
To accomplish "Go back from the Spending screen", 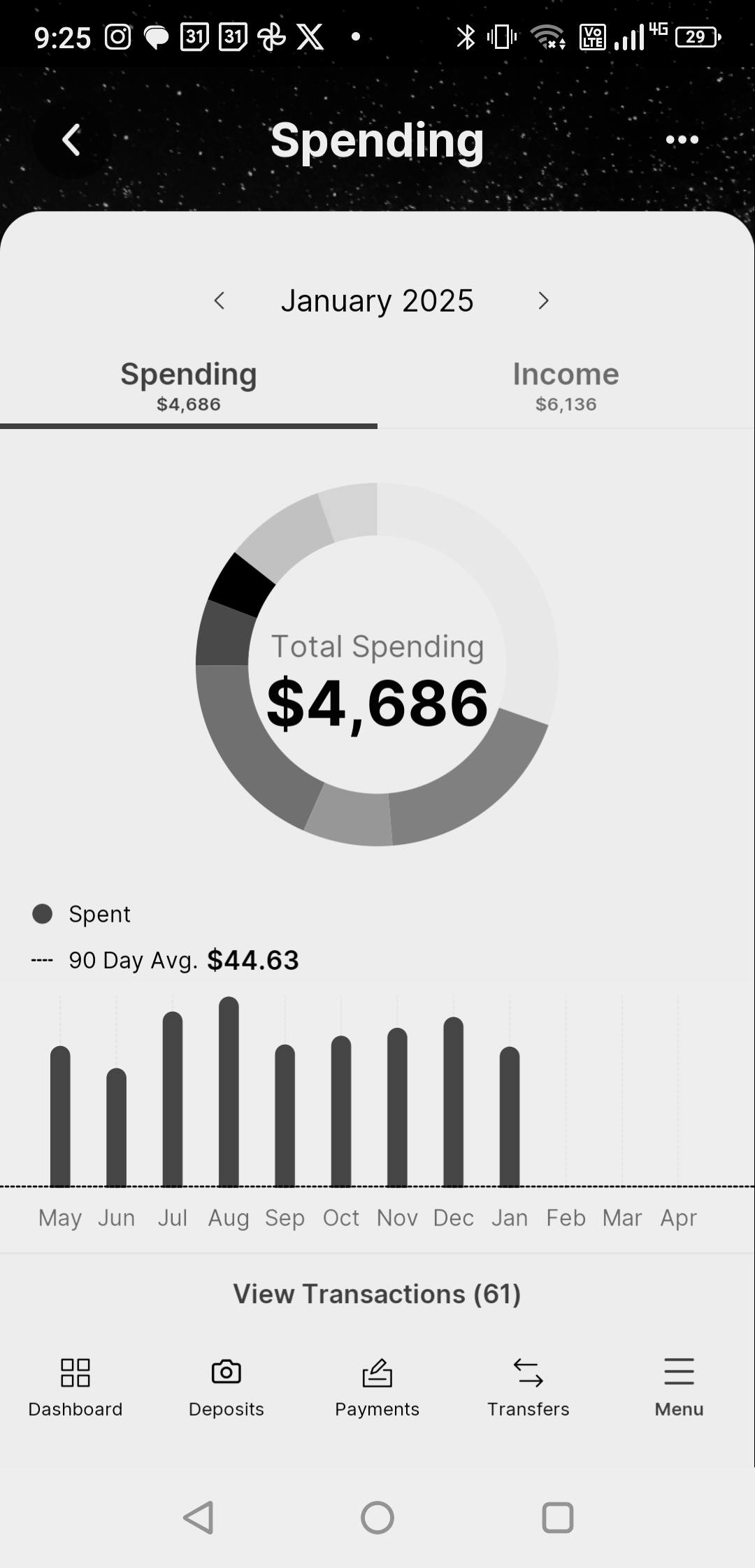I will [x=71, y=140].
